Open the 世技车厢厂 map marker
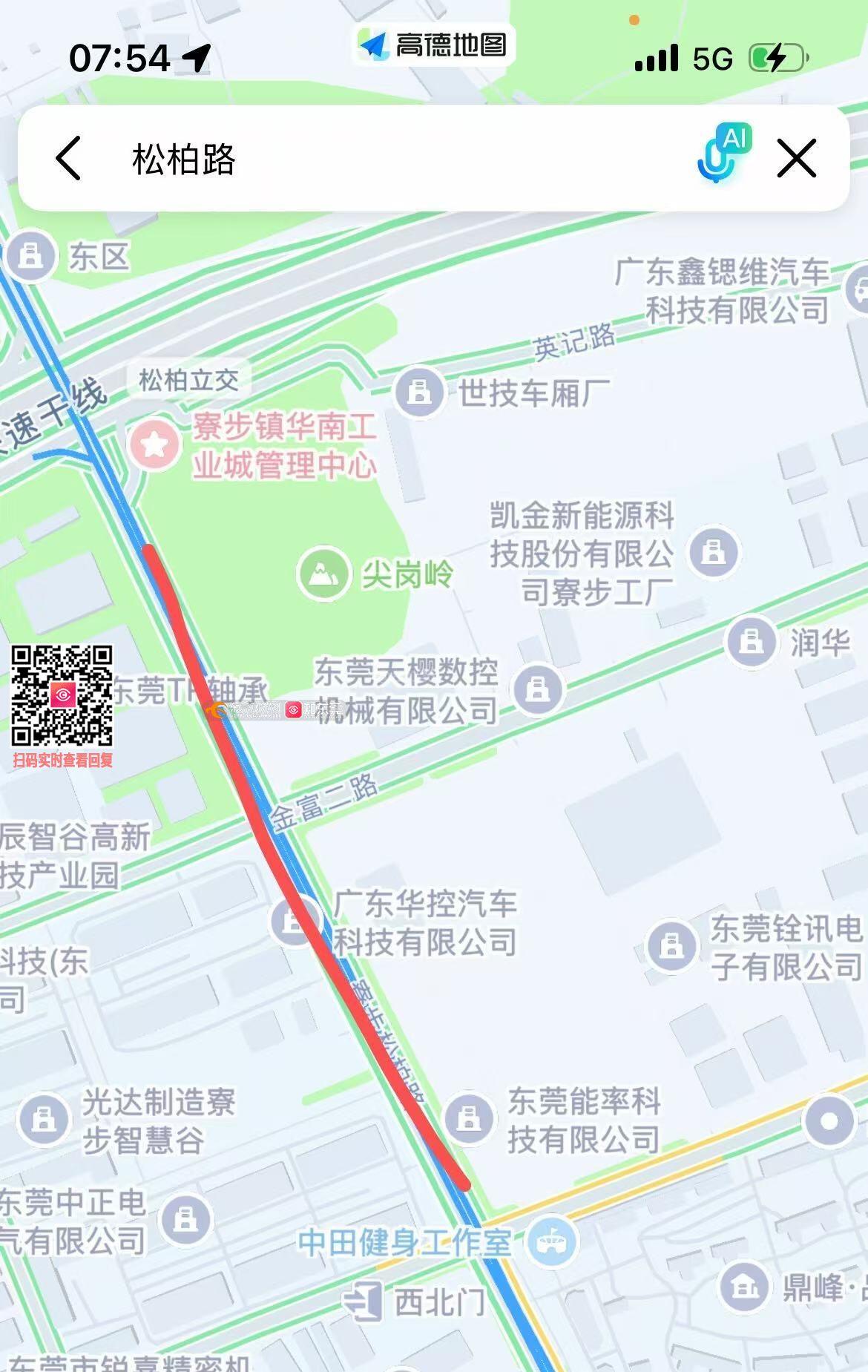This screenshot has width=868, height=1372. click(x=419, y=392)
